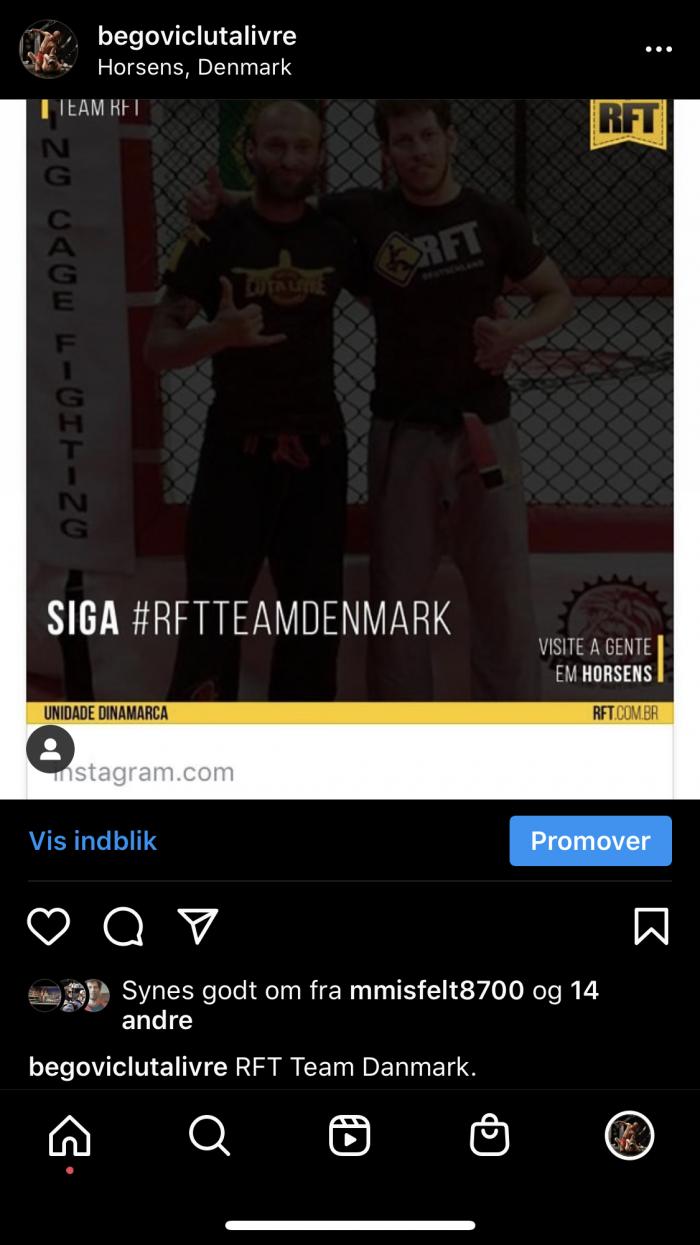Open Vis indblik insights
The image size is (700, 1245).
point(93,841)
